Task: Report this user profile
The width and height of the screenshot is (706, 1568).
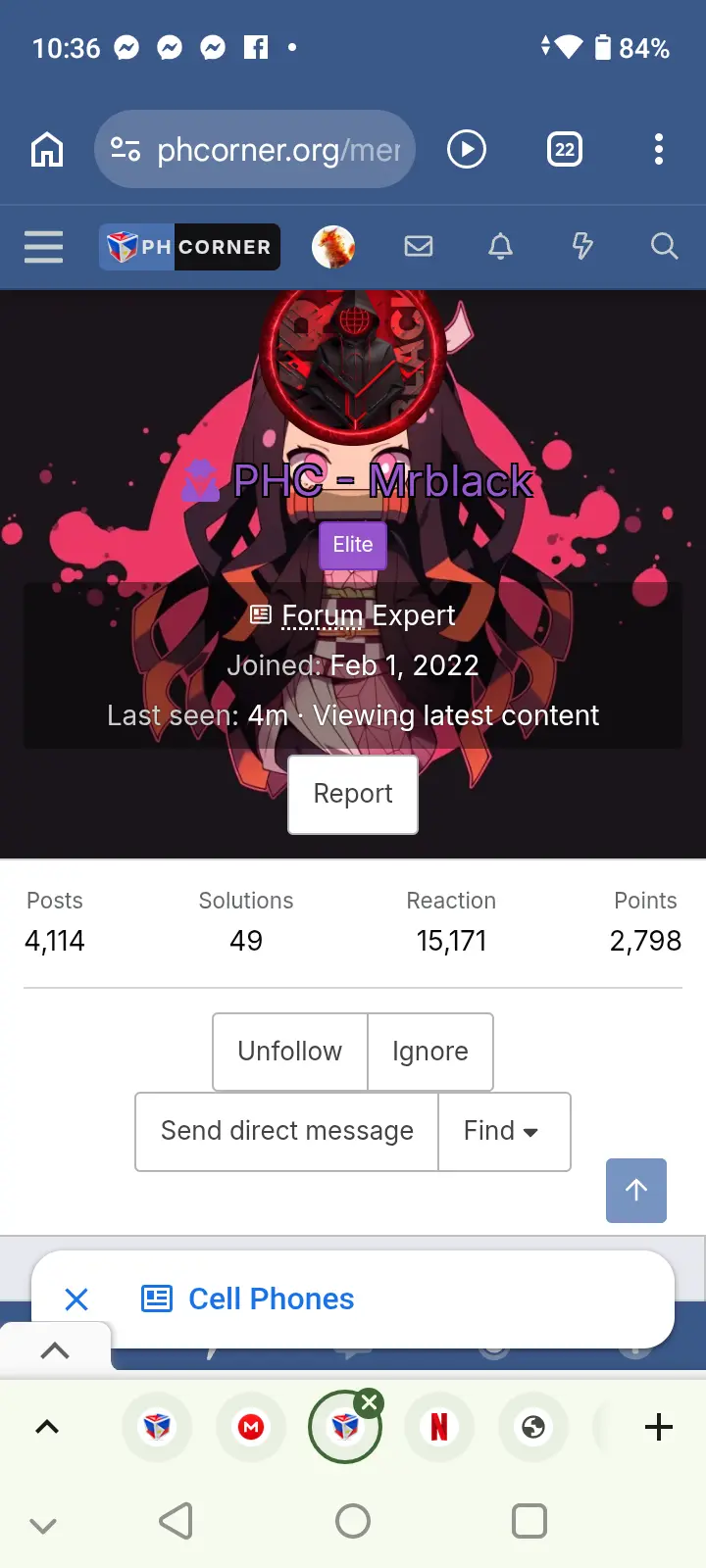Action: click(x=353, y=794)
